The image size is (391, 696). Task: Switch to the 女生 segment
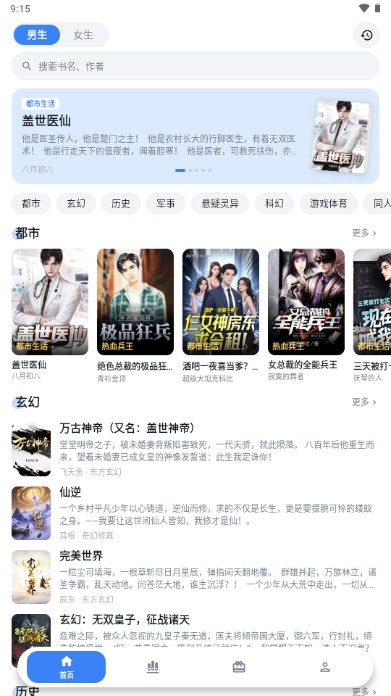(x=83, y=35)
